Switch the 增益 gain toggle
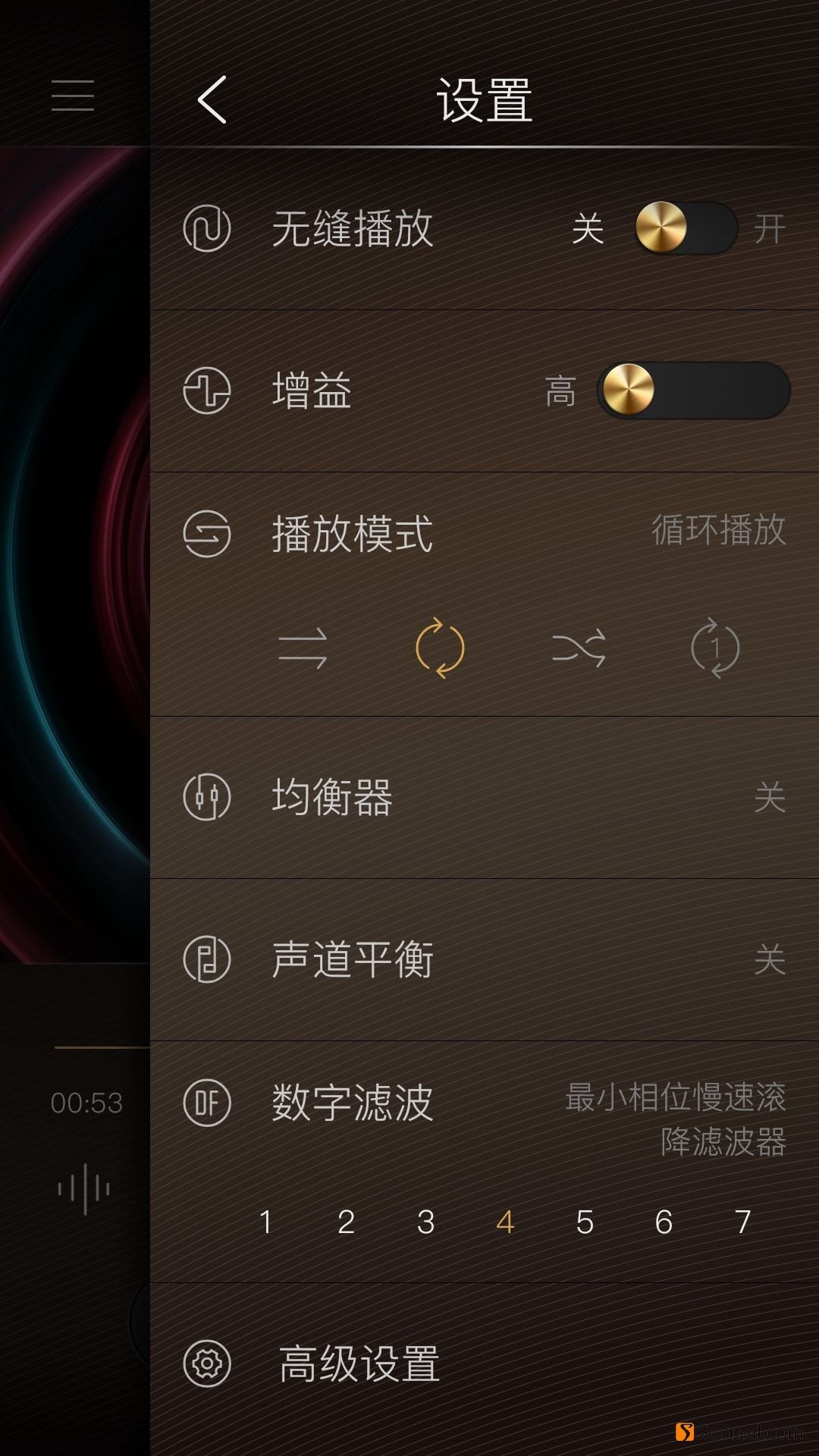 pos(693,391)
